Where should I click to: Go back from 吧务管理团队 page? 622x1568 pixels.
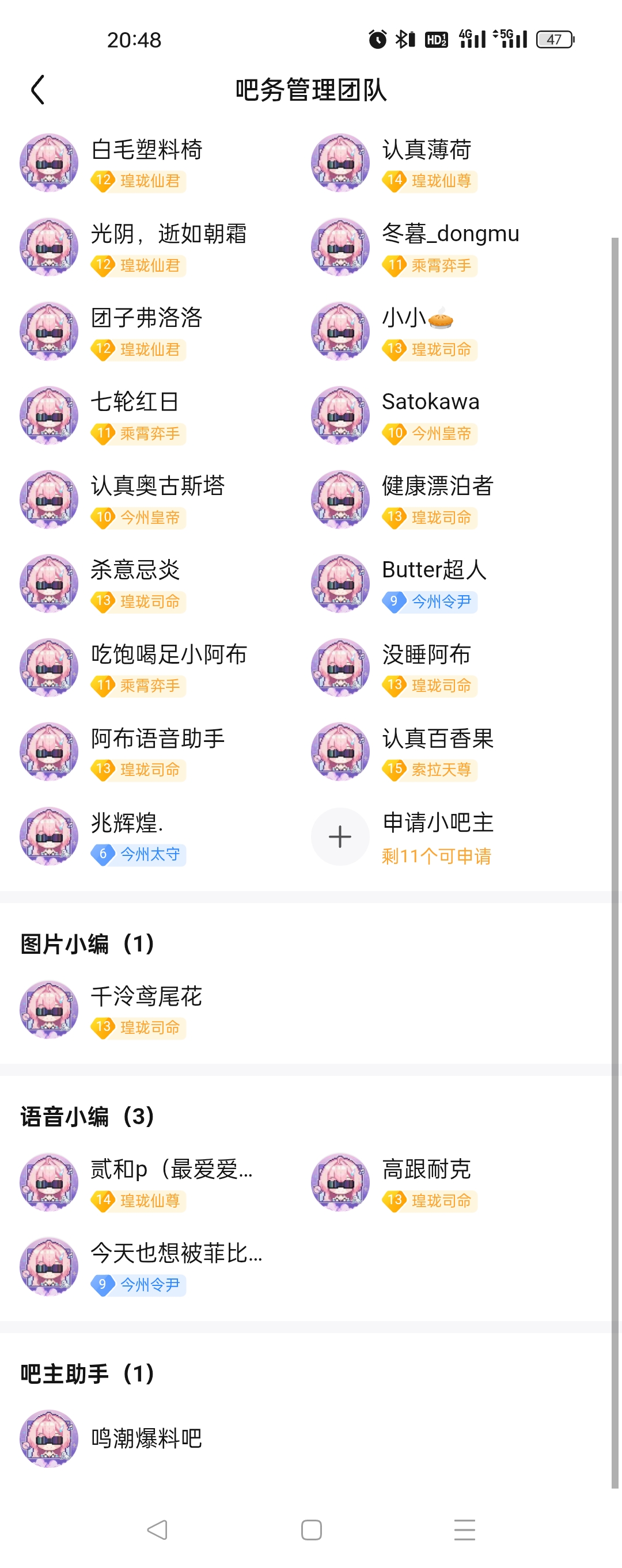point(38,90)
